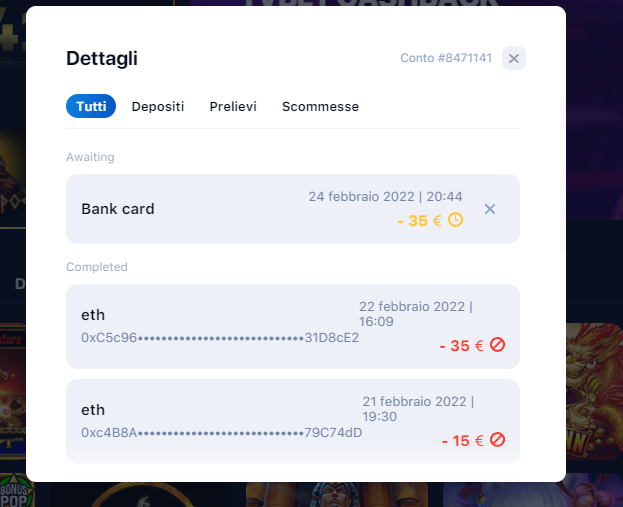Open the eth transaction from 22 febbraio
This screenshot has height=507, width=623.
tap(220, 325)
